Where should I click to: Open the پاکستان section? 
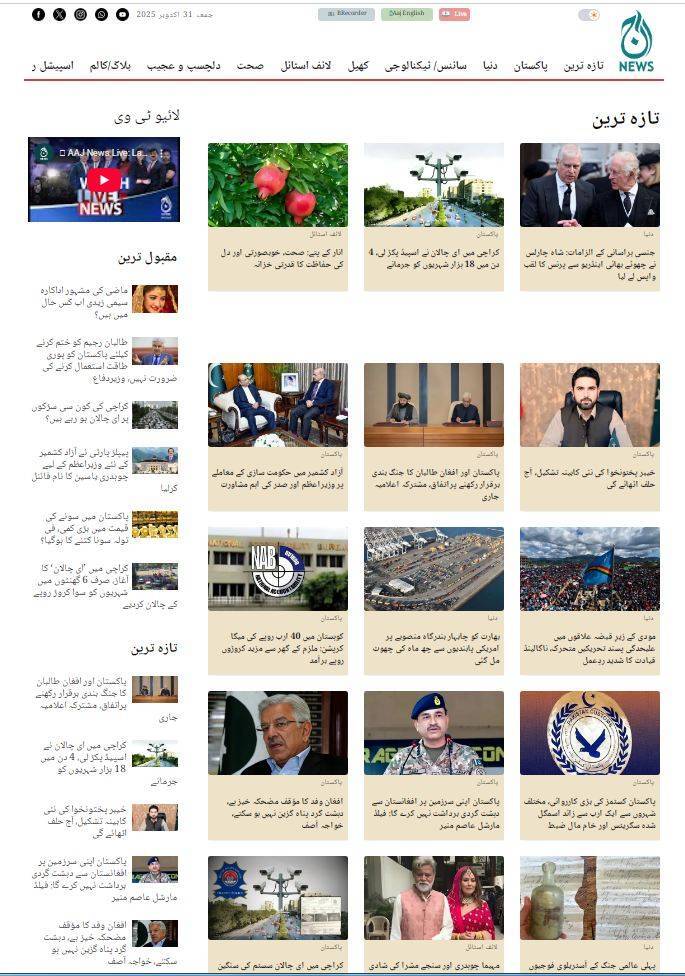click(531, 66)
